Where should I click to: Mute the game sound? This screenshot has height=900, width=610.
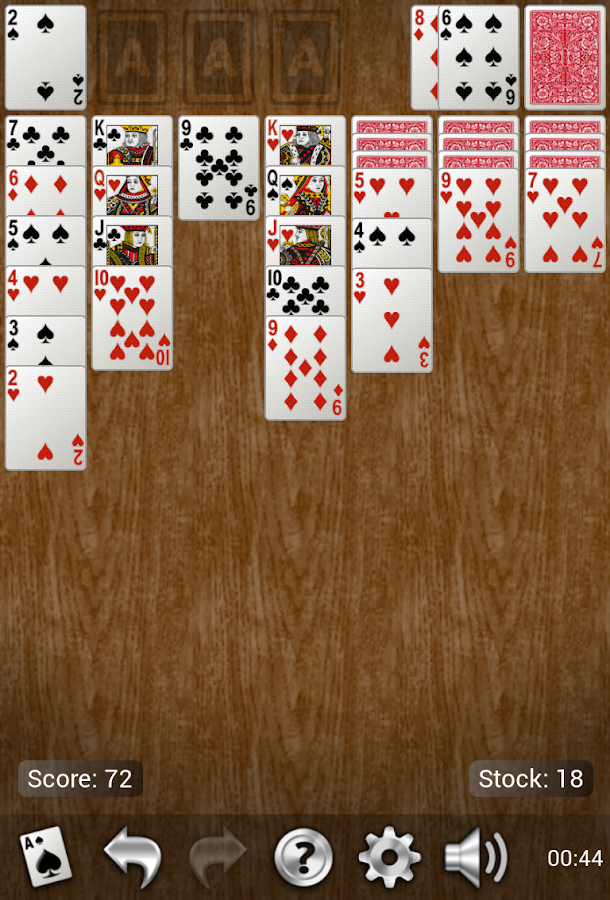coord(476,856)
